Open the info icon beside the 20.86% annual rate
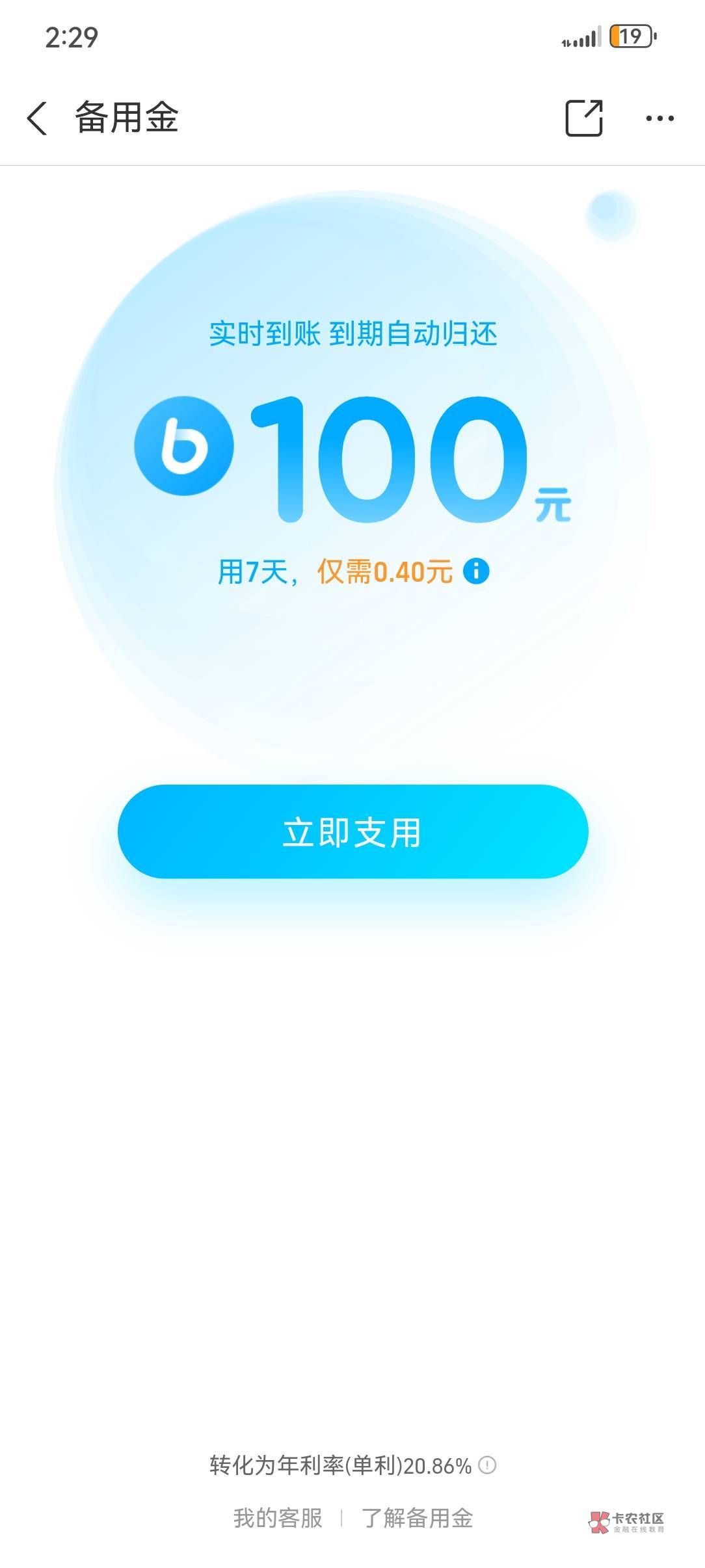Viewport: 705px width, 1568px height. pos(487,1465)
